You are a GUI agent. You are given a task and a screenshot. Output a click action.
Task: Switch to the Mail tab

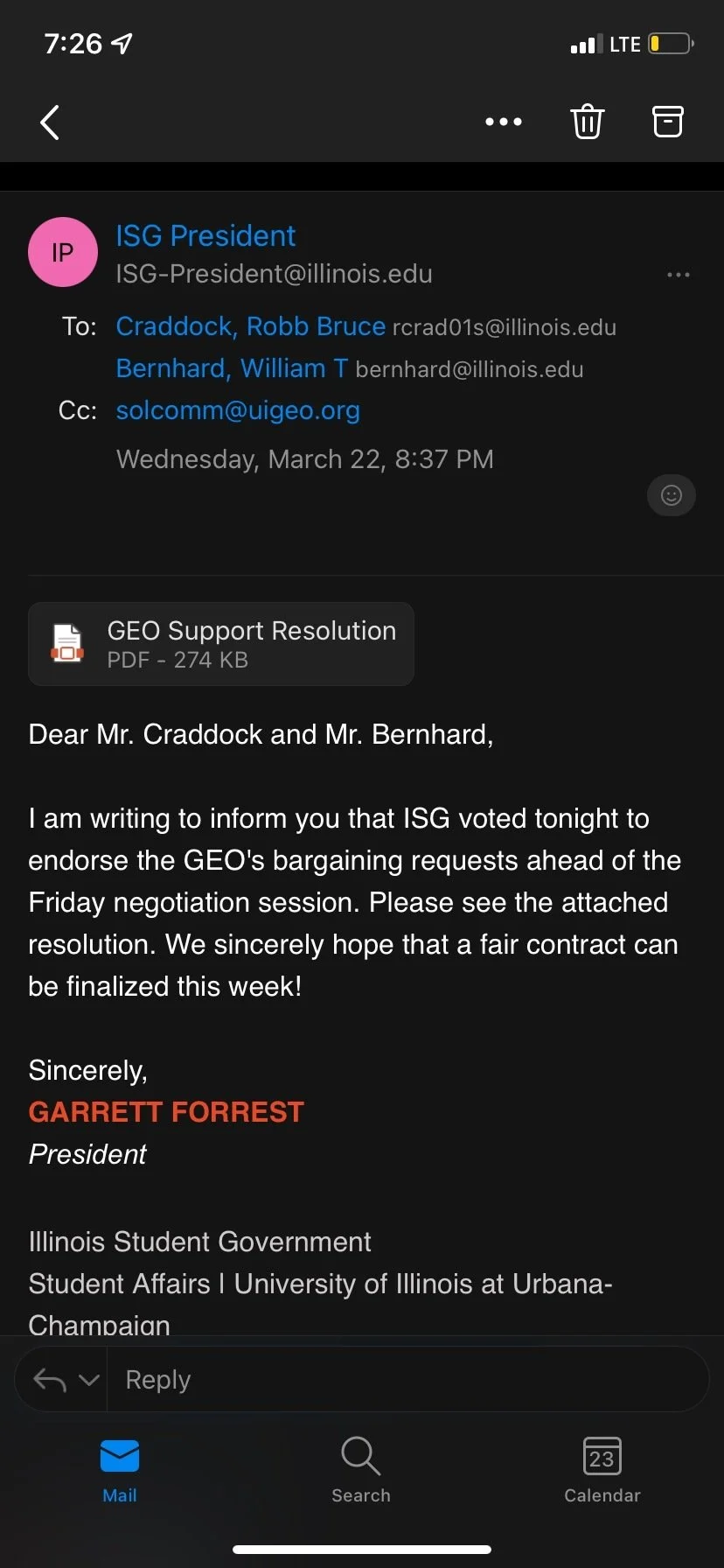point(120,1471)
